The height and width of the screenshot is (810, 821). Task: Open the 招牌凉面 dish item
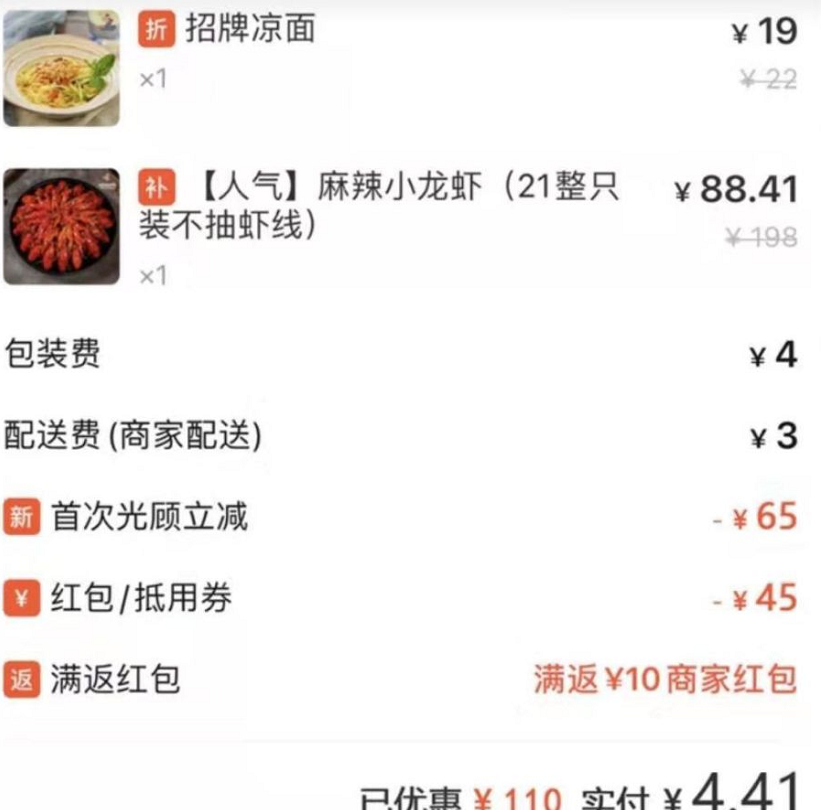point(250,30)
